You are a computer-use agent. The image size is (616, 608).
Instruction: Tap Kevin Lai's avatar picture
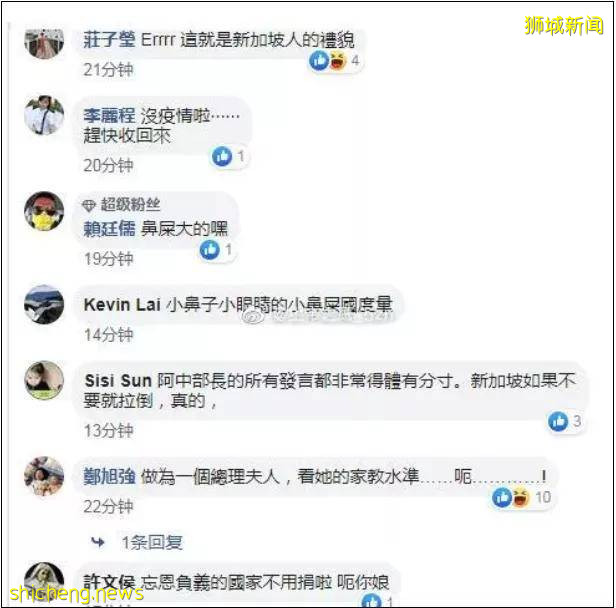44,305
